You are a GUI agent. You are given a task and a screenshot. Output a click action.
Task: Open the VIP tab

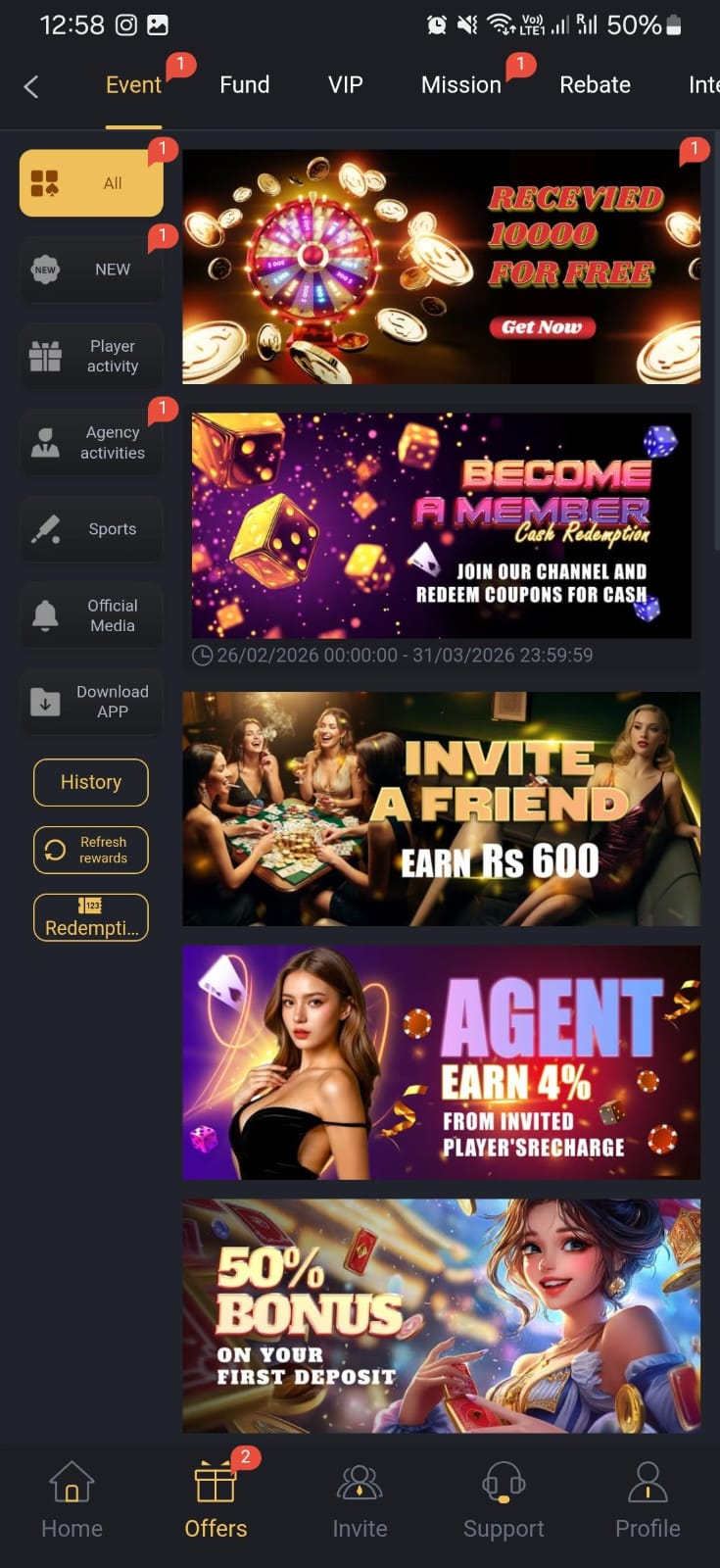pos(345,85)
